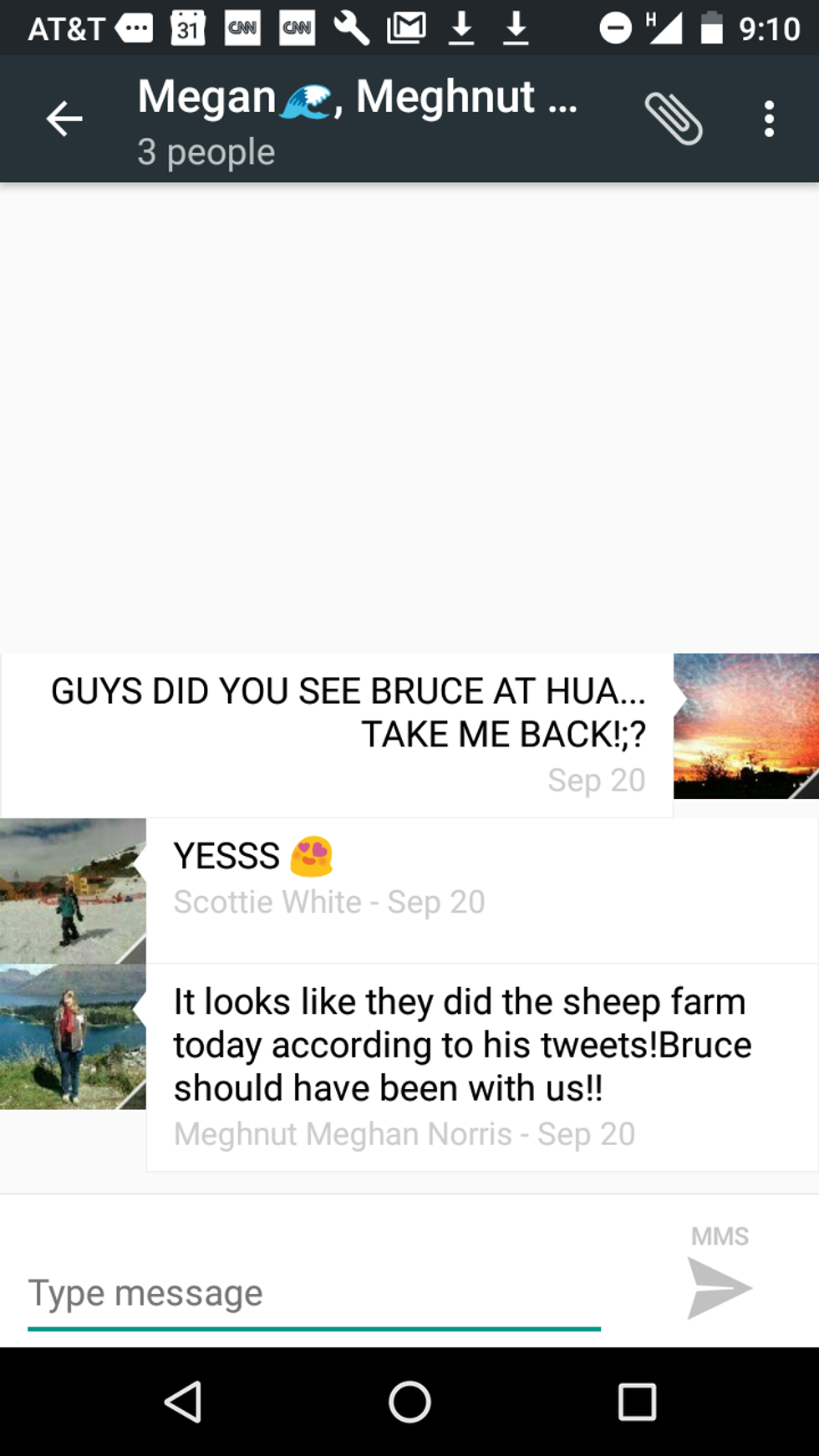Open the recent apps view

(x=637, y=1402)
